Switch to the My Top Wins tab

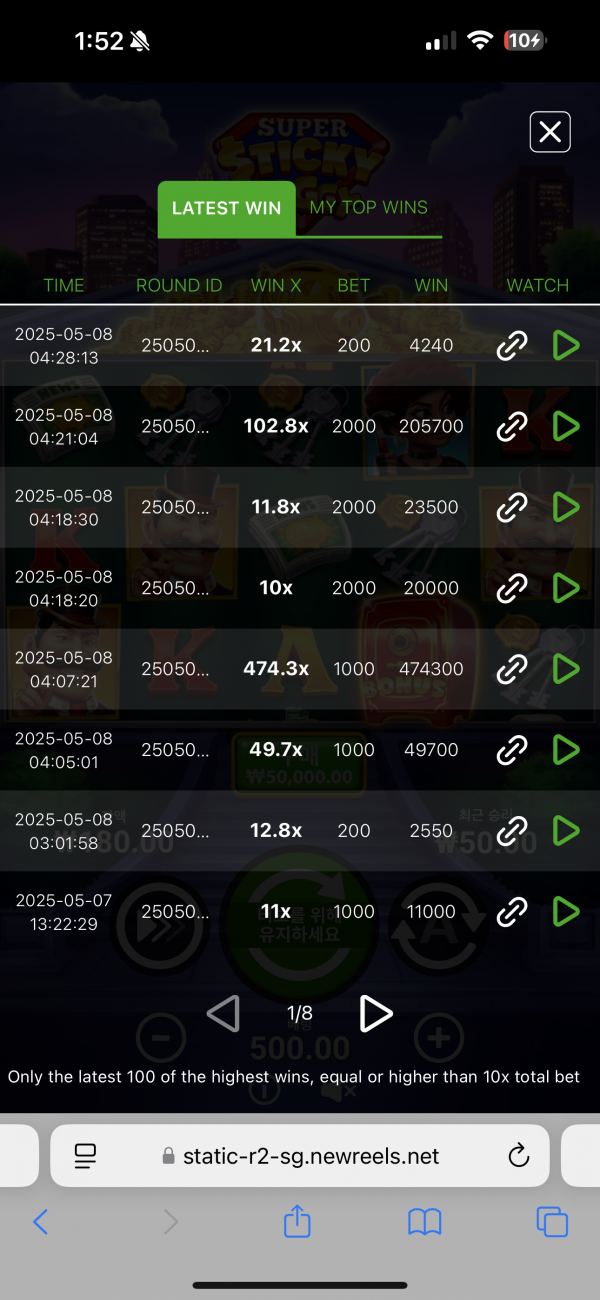[x=369, y=207]
